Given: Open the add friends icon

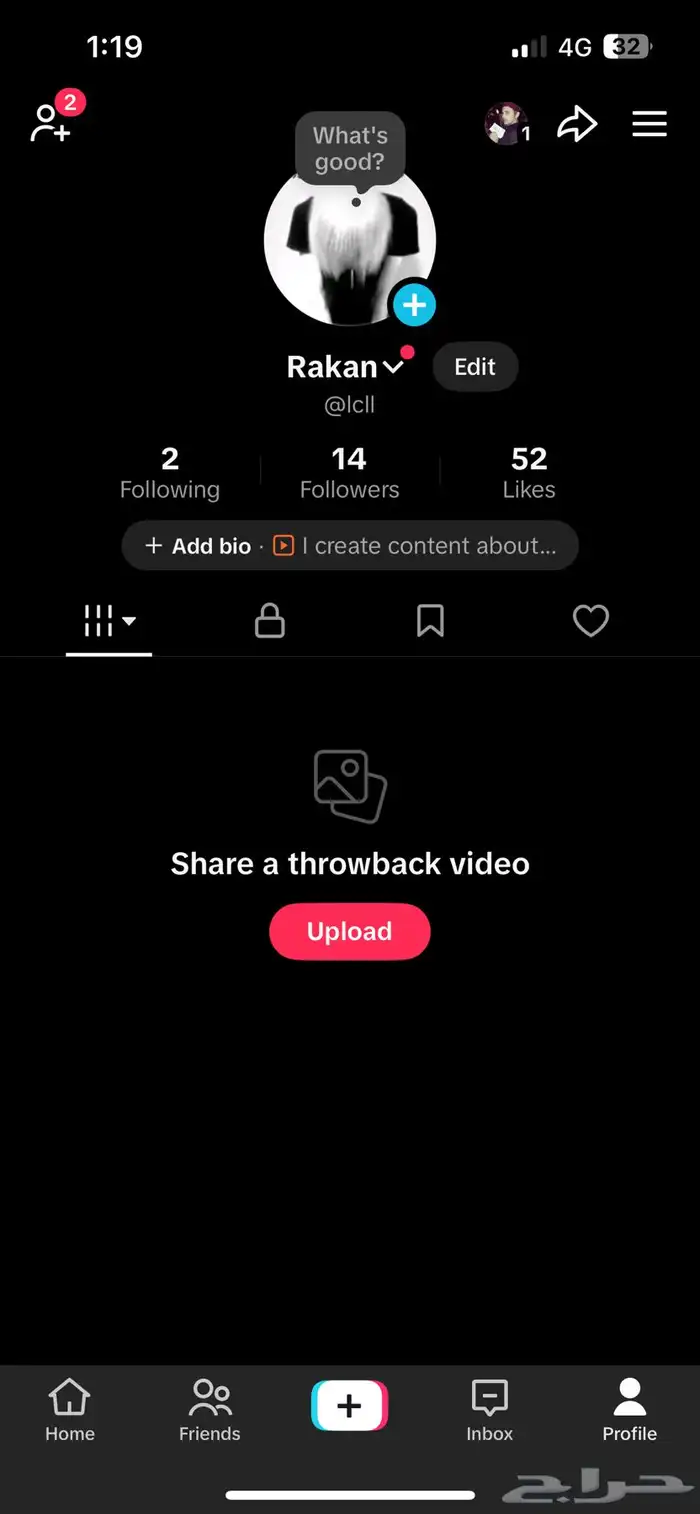Looking at the screenshot, I should pyautogui.click(x=50, y=123).
